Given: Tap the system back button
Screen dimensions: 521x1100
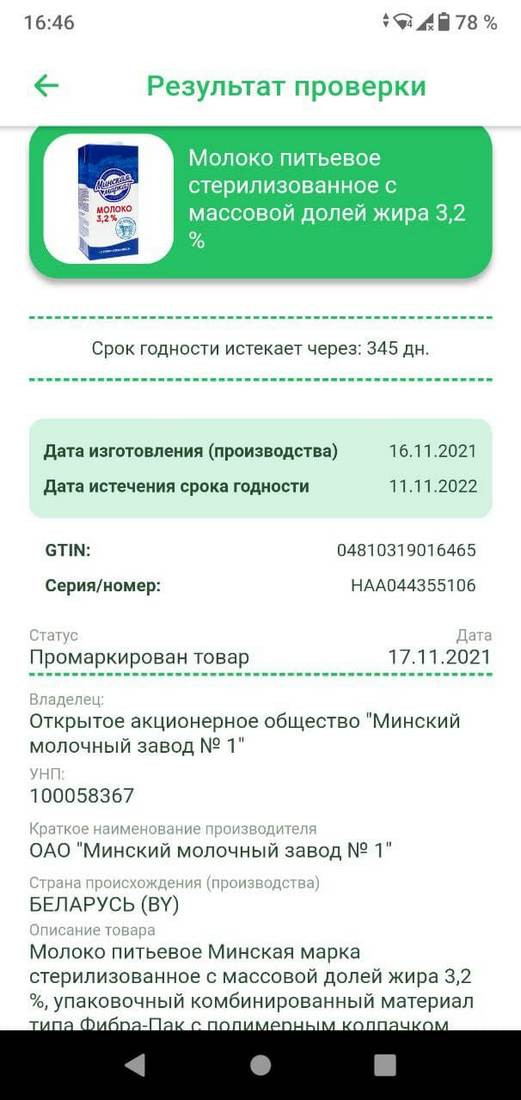Looking at the screenshot, I should [134, 1065].
